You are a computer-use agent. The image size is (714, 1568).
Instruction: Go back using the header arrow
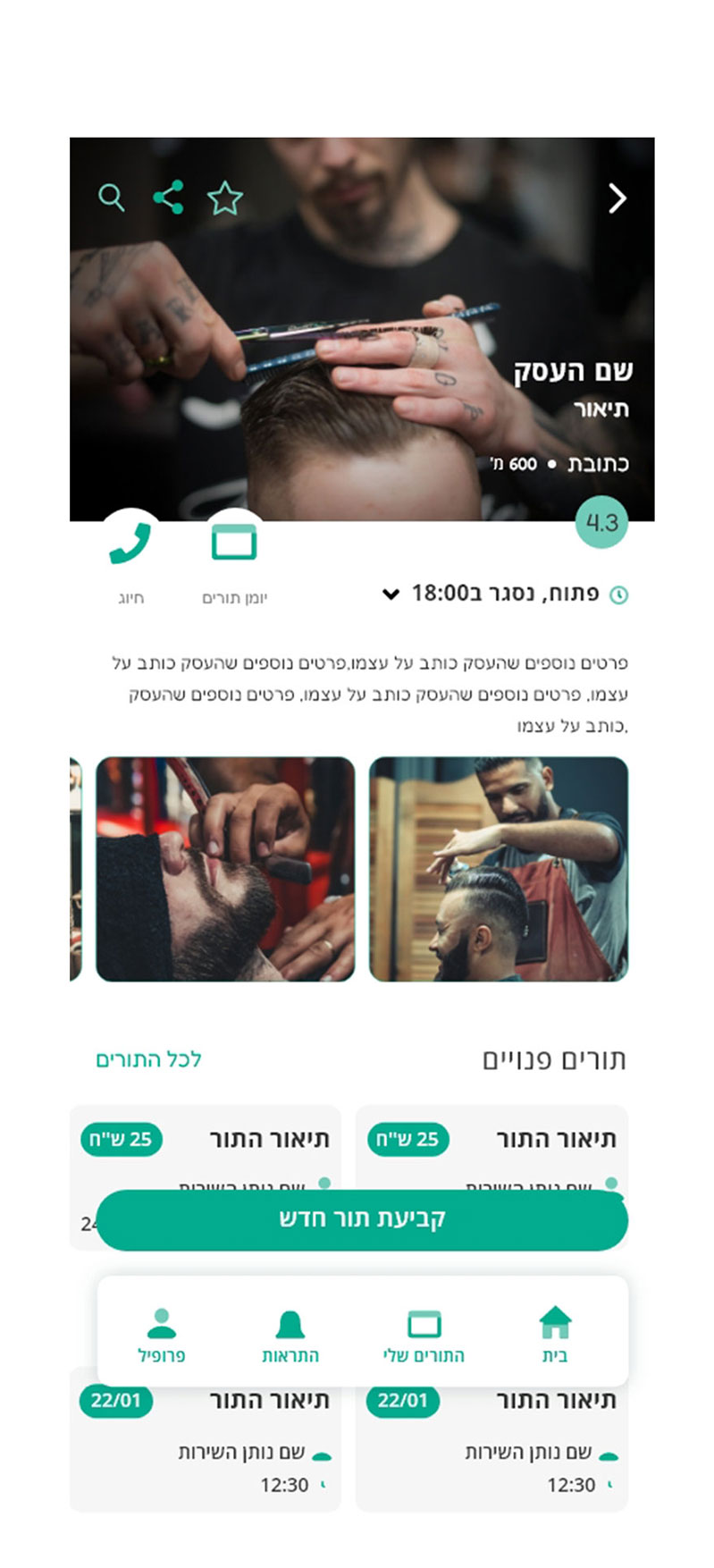point(617,198)
